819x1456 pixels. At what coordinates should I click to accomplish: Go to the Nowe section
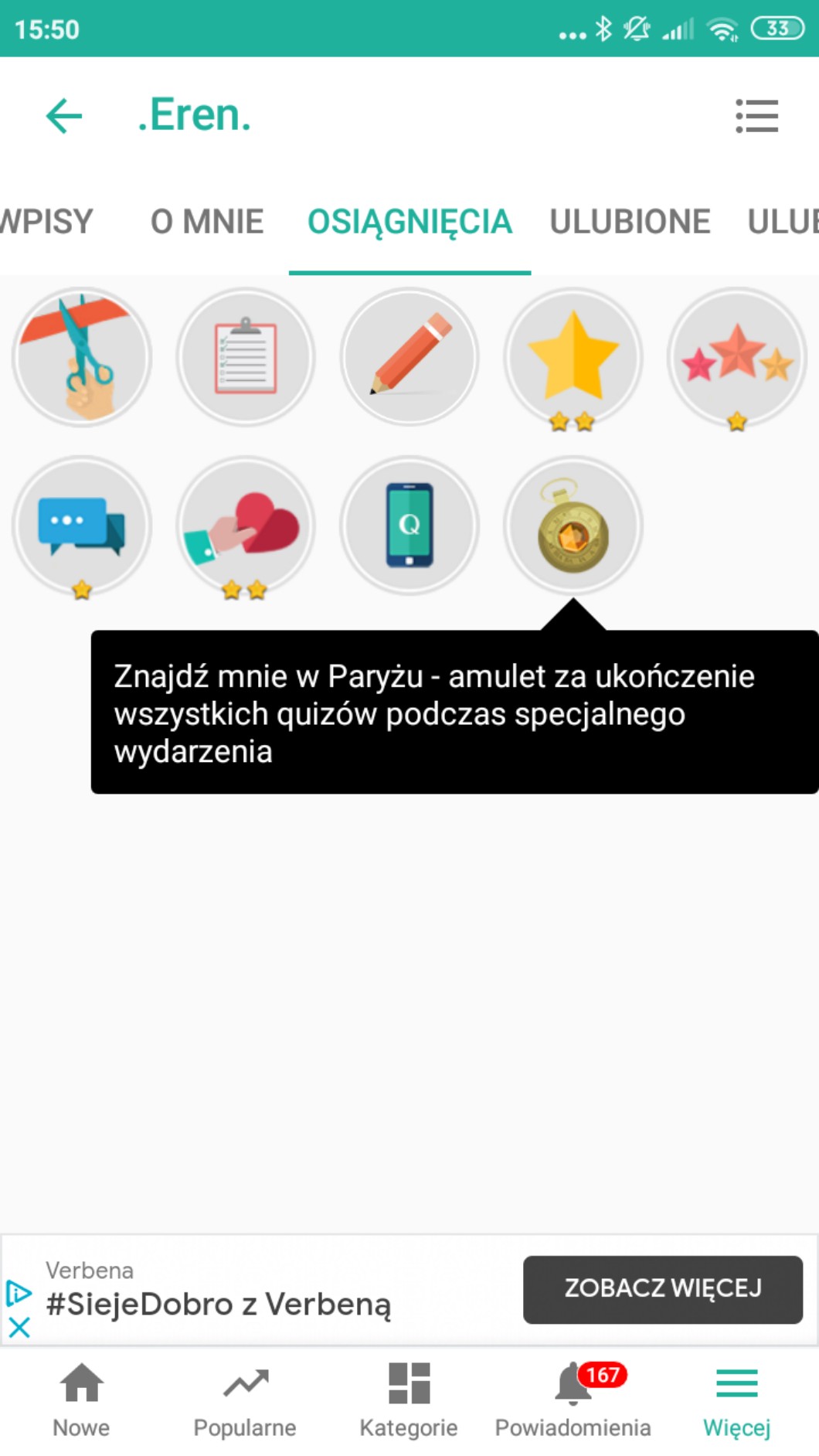(81, 1399)
